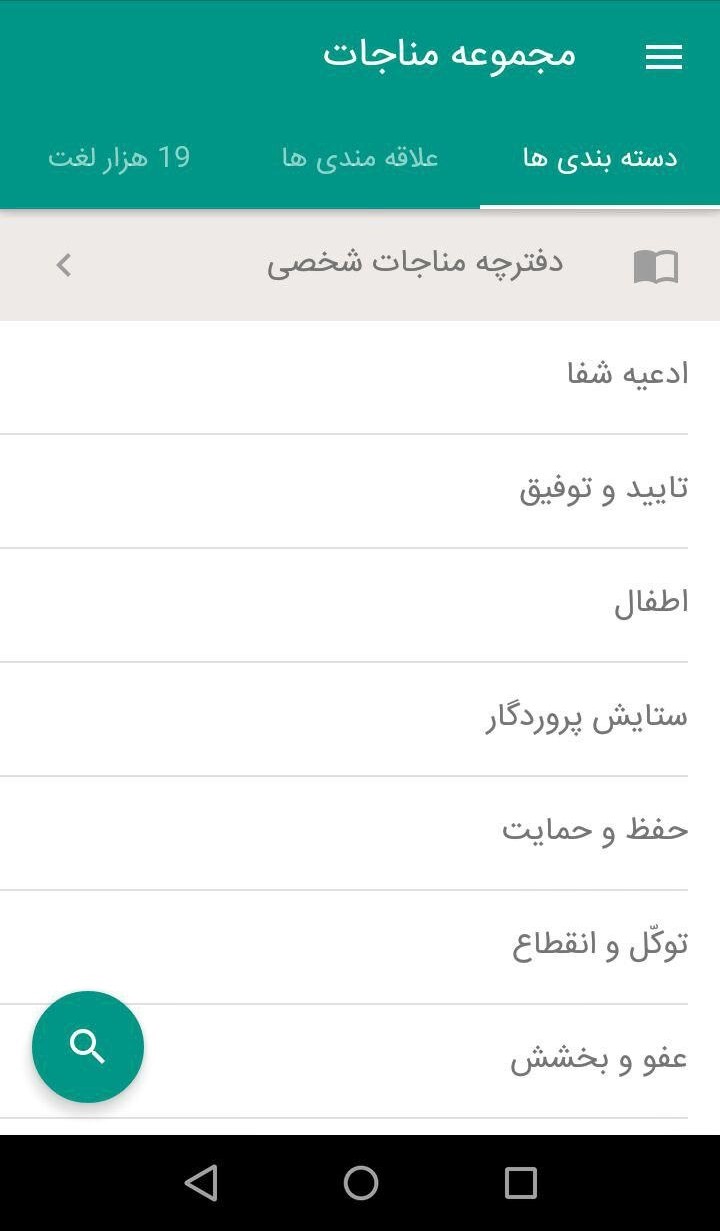Tap the floating search button

pyautogui.click(x=88, y=1047)
